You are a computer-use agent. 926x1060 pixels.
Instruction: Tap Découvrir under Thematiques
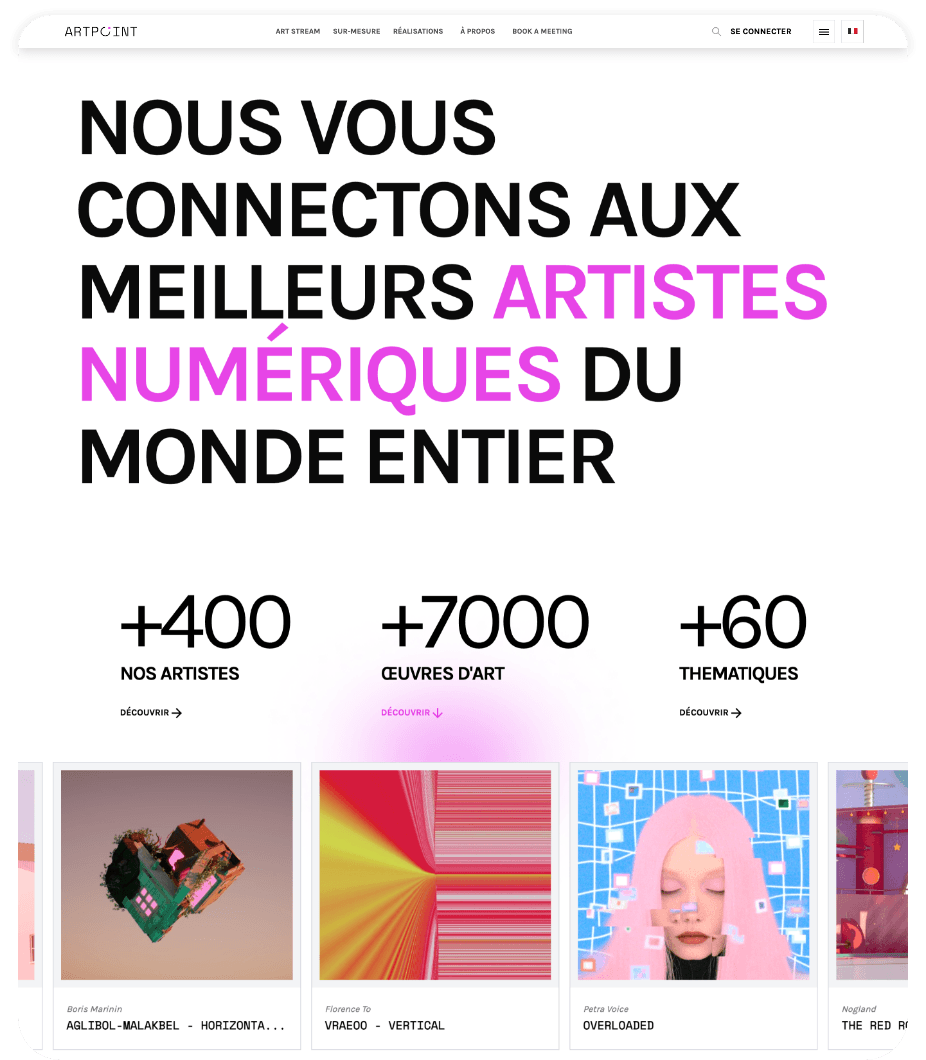pyautogui.click(x=710, y=713)
